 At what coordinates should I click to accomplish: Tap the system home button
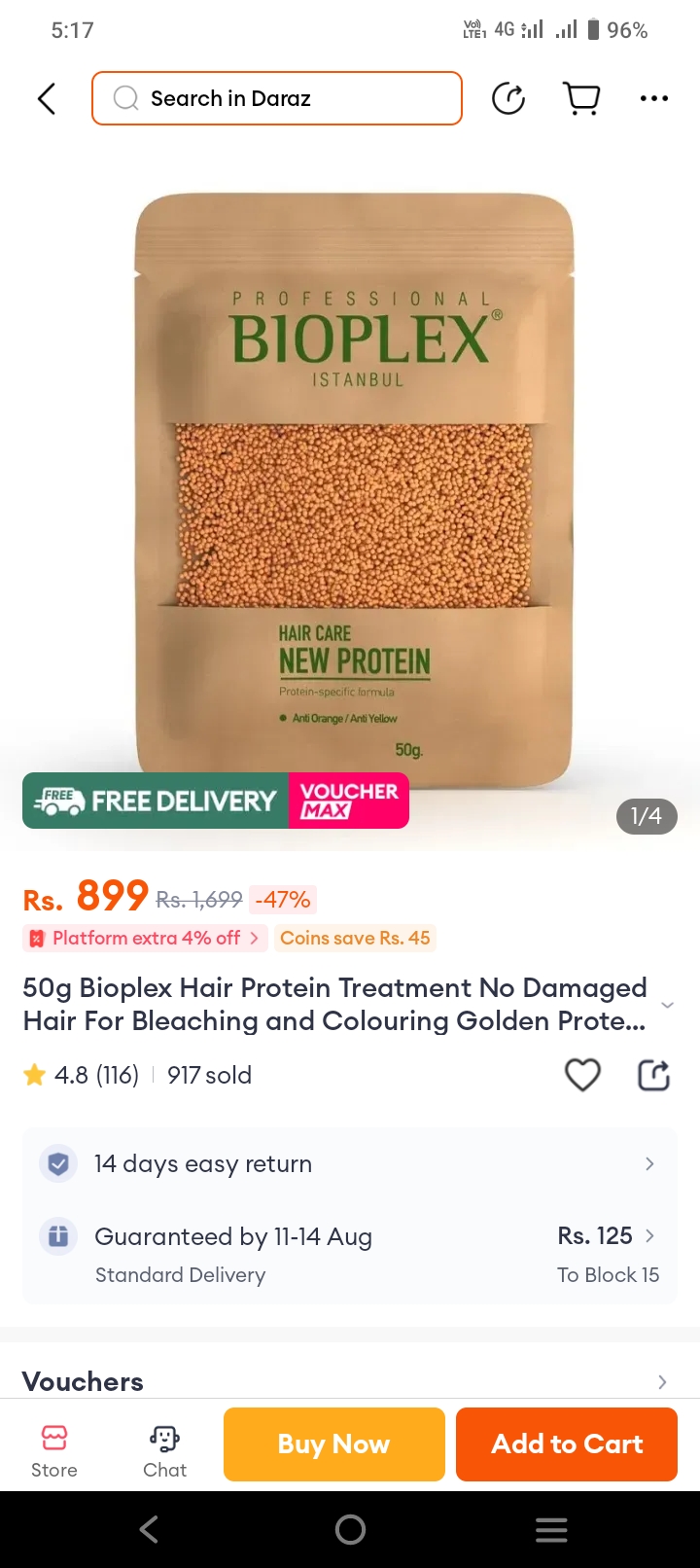[350, 1530]
